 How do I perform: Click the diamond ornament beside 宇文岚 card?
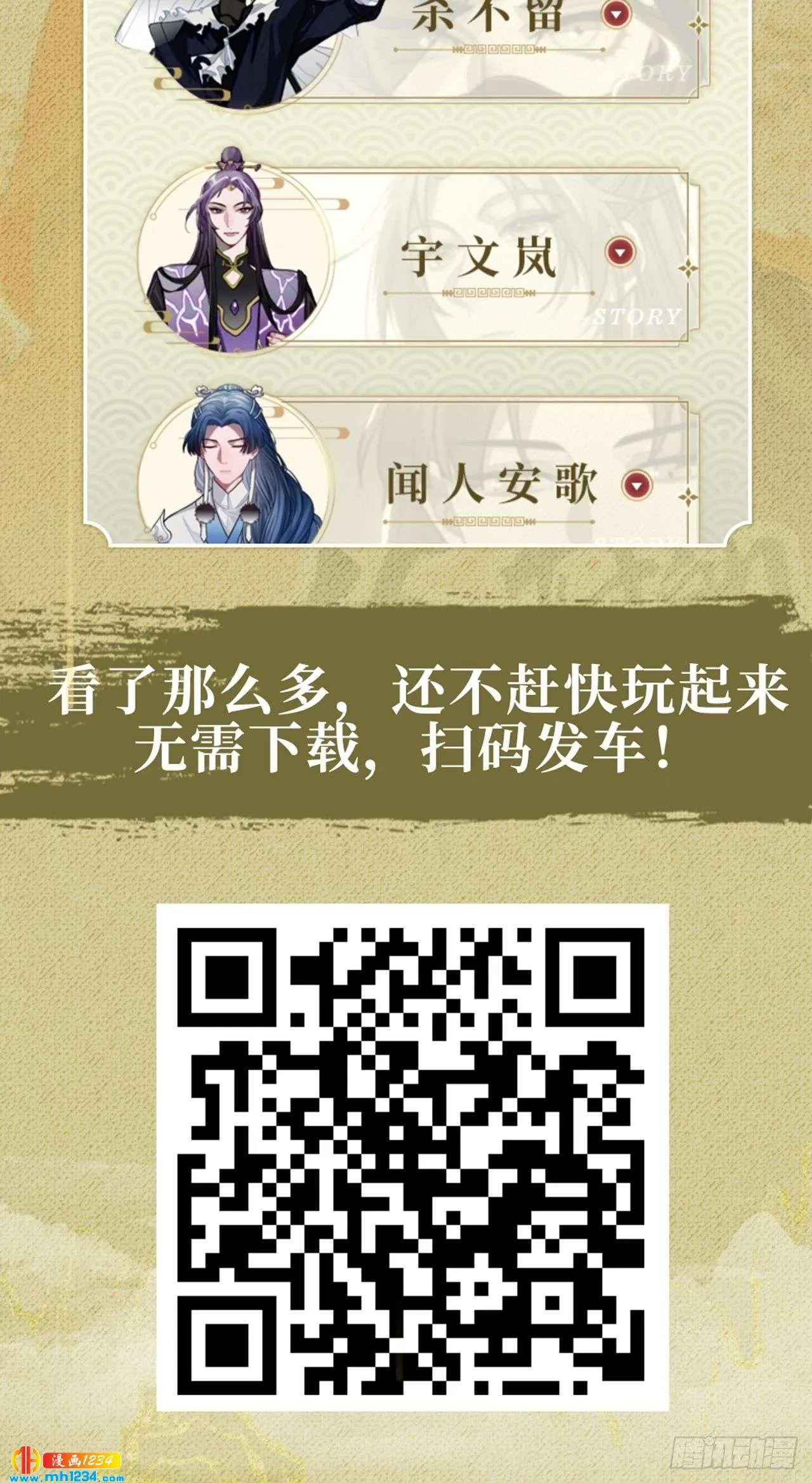[x=687, y=269]
